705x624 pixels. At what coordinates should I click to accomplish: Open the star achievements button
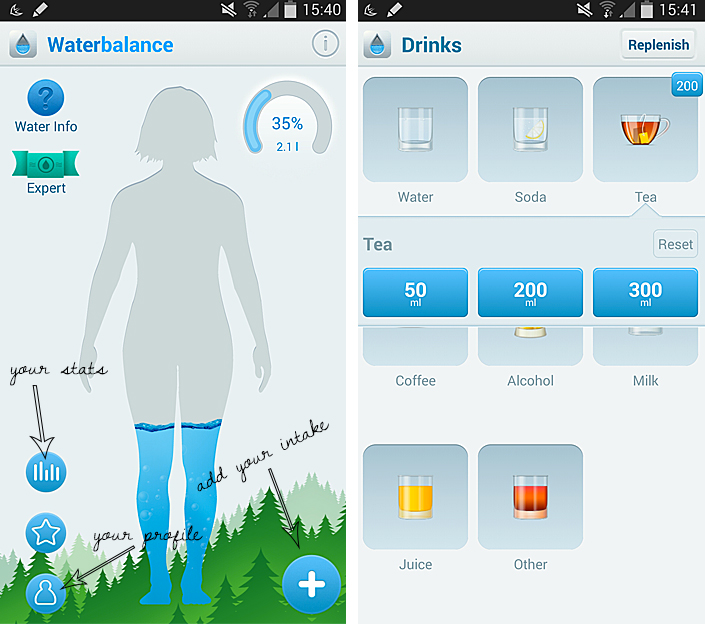(46, 533)
